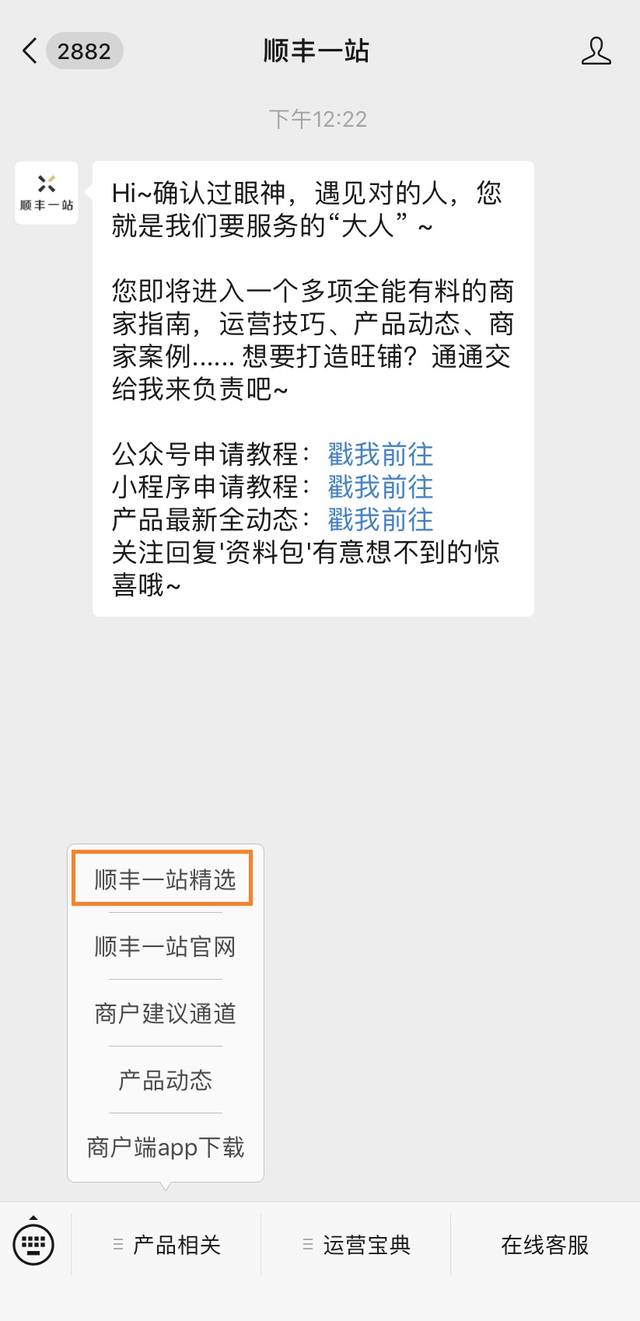Screen dimensions: 640x1321
Task: Expand the 运营宝典 bottom menu
Action: pos(356,1245)
